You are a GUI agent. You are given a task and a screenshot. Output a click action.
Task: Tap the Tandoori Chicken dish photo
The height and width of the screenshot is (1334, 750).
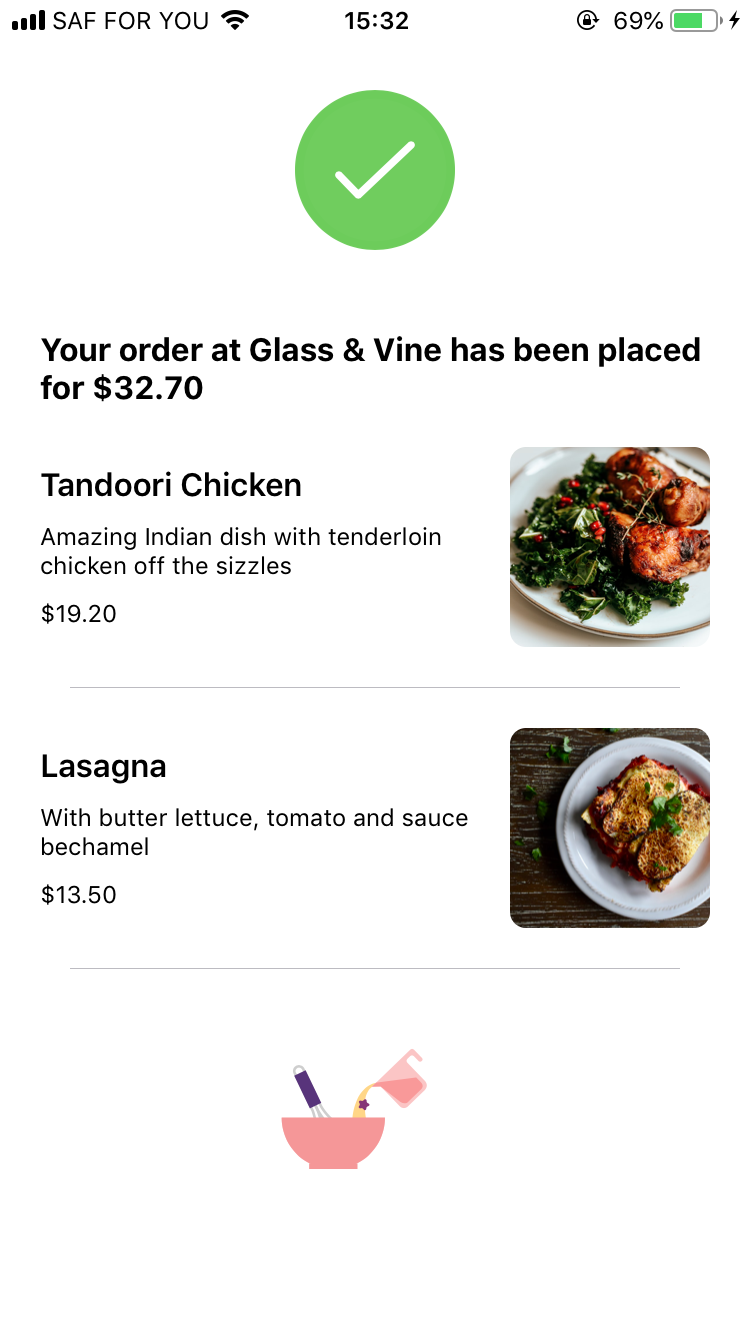coord(610,545)
